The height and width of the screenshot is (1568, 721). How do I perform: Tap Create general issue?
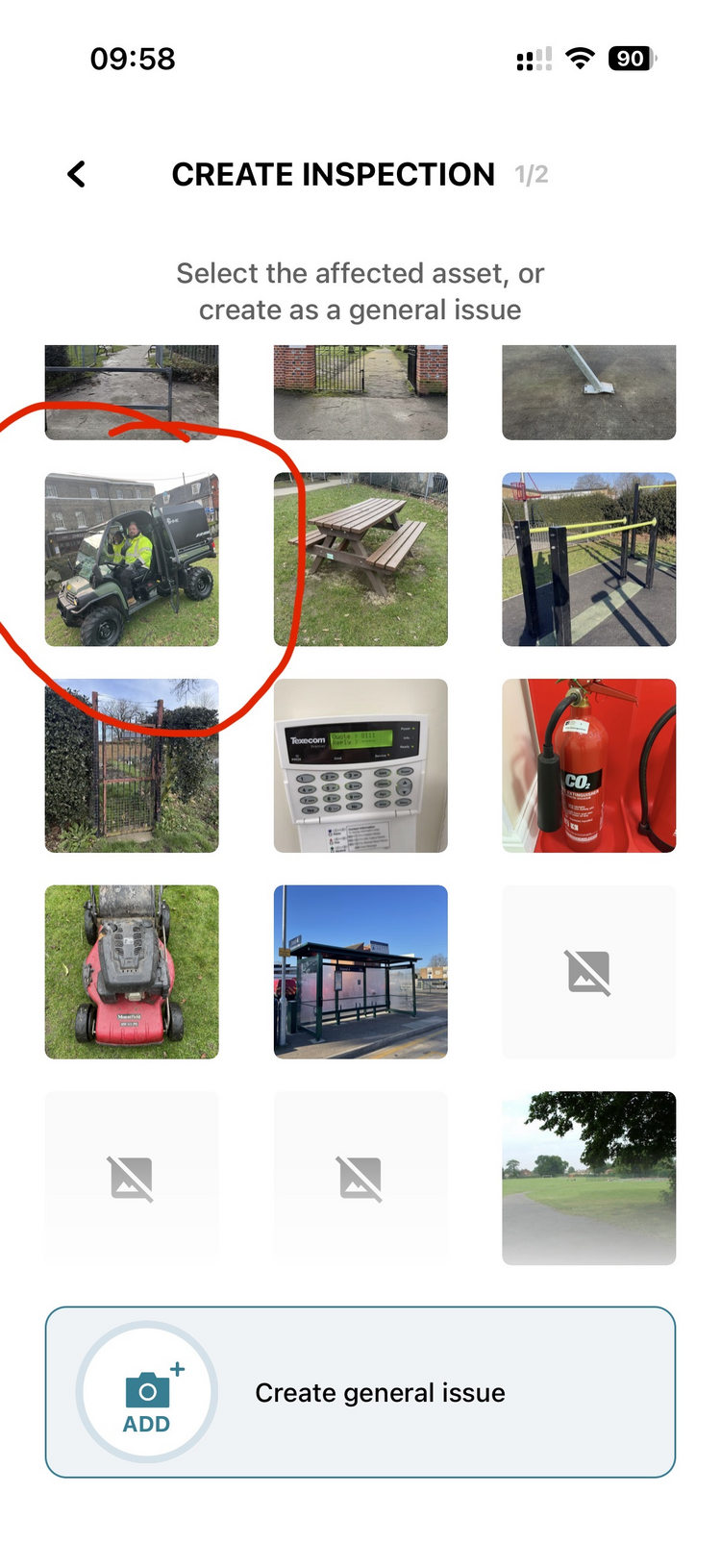(380, 1391)
